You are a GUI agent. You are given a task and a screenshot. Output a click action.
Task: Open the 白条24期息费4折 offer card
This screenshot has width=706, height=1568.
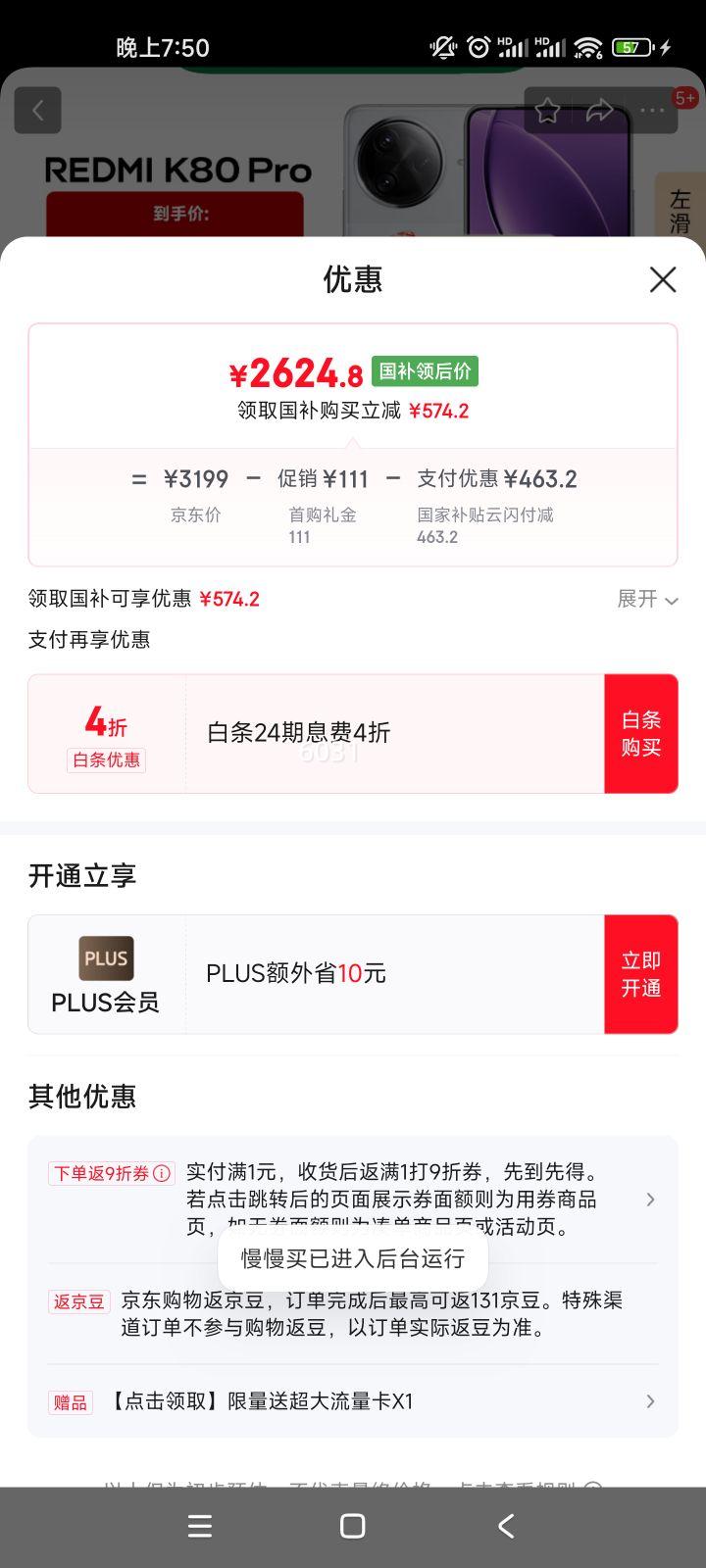(x=392, y=733)
